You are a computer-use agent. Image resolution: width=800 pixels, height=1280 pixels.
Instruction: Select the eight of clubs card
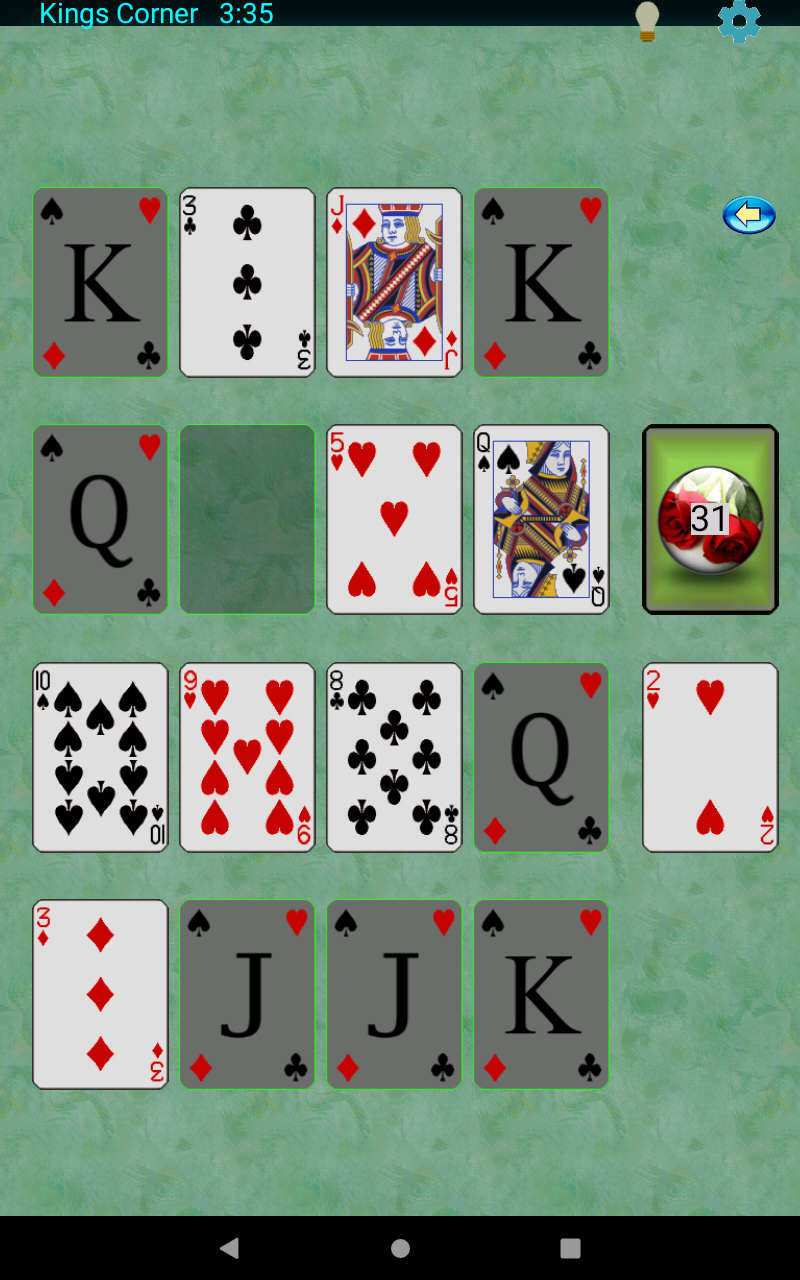tap(394, 757)
